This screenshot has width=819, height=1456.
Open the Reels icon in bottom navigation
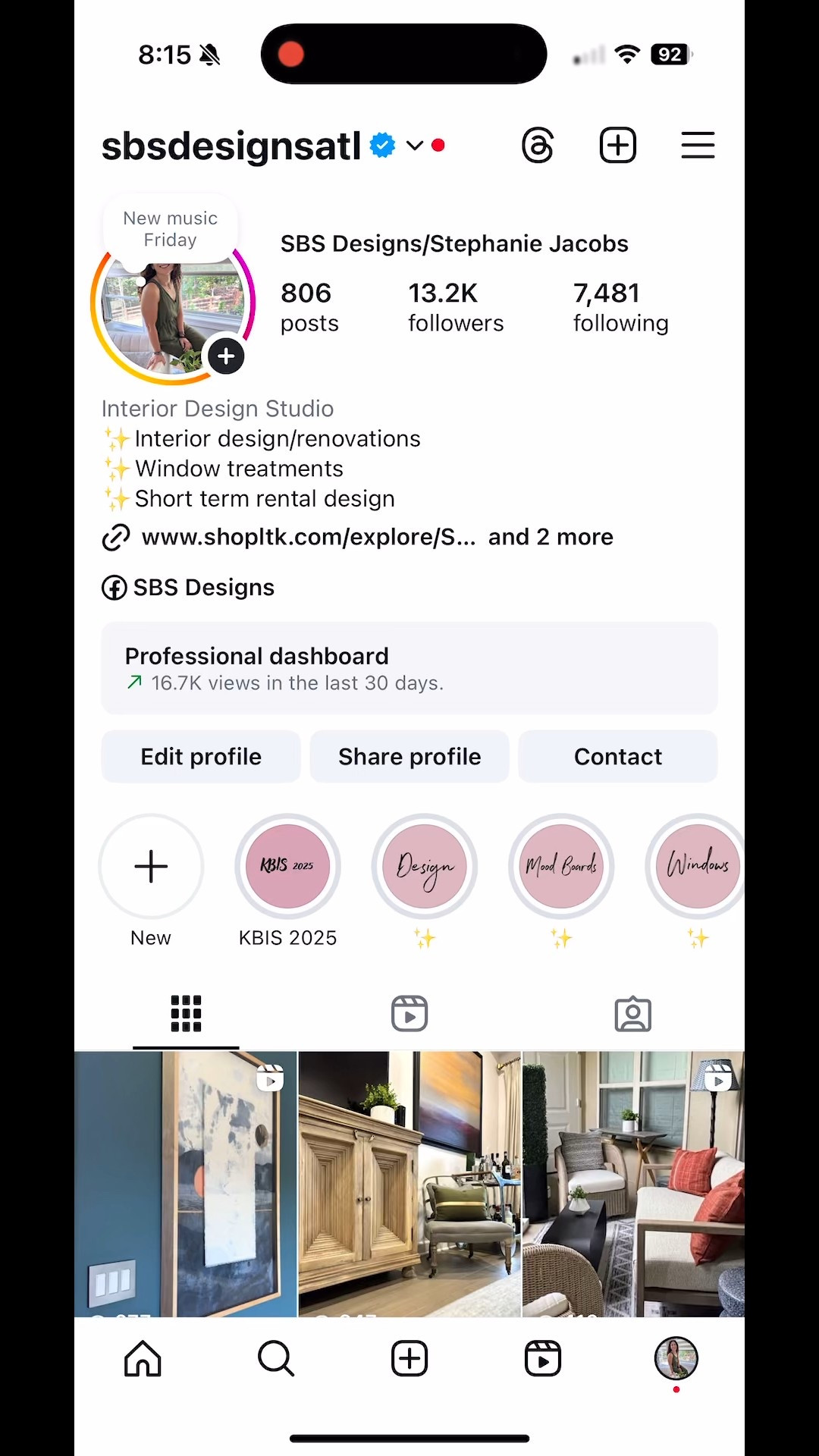point(543,1358)
